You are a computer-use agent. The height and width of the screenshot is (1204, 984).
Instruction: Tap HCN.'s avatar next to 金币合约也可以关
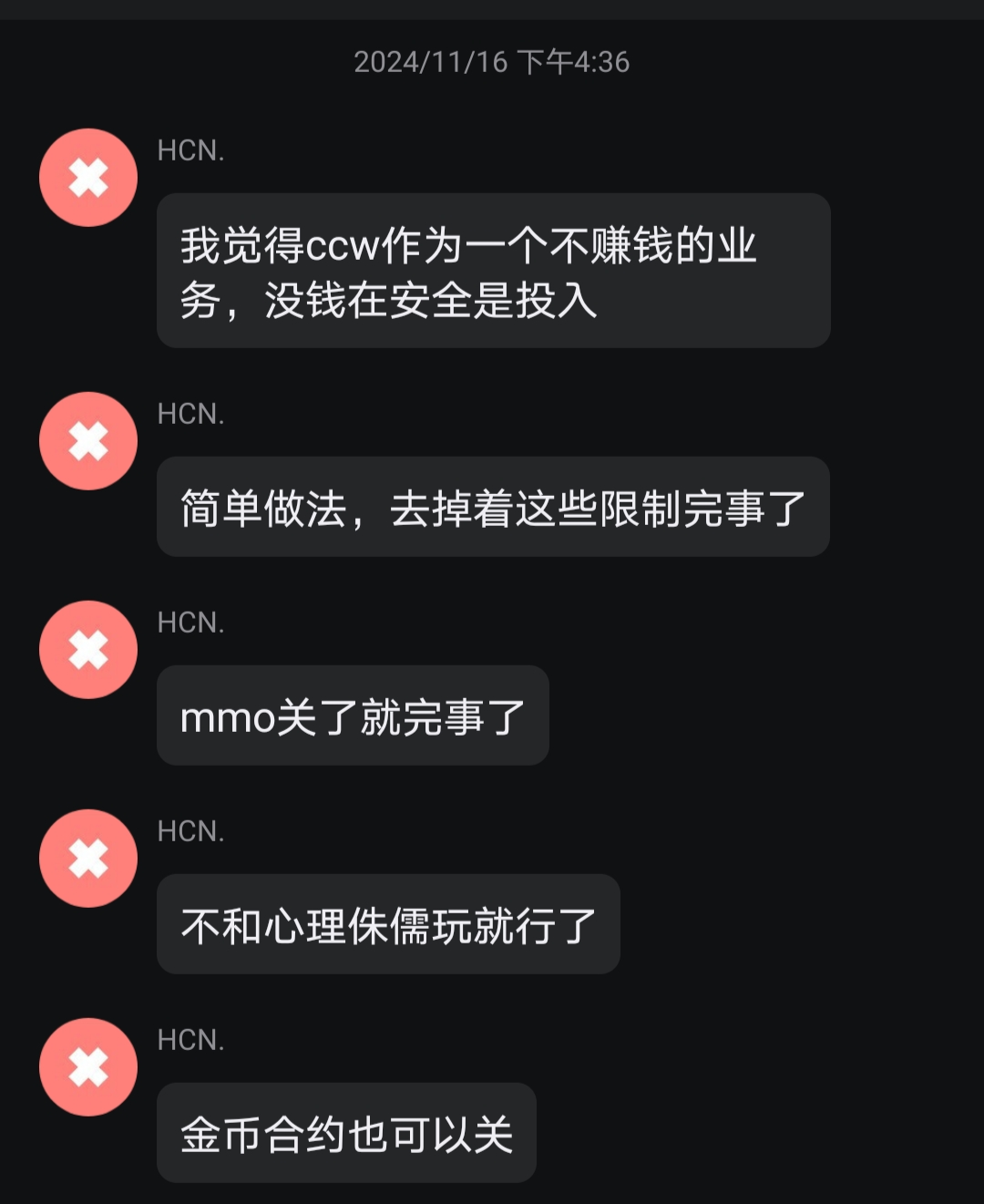88,1067
